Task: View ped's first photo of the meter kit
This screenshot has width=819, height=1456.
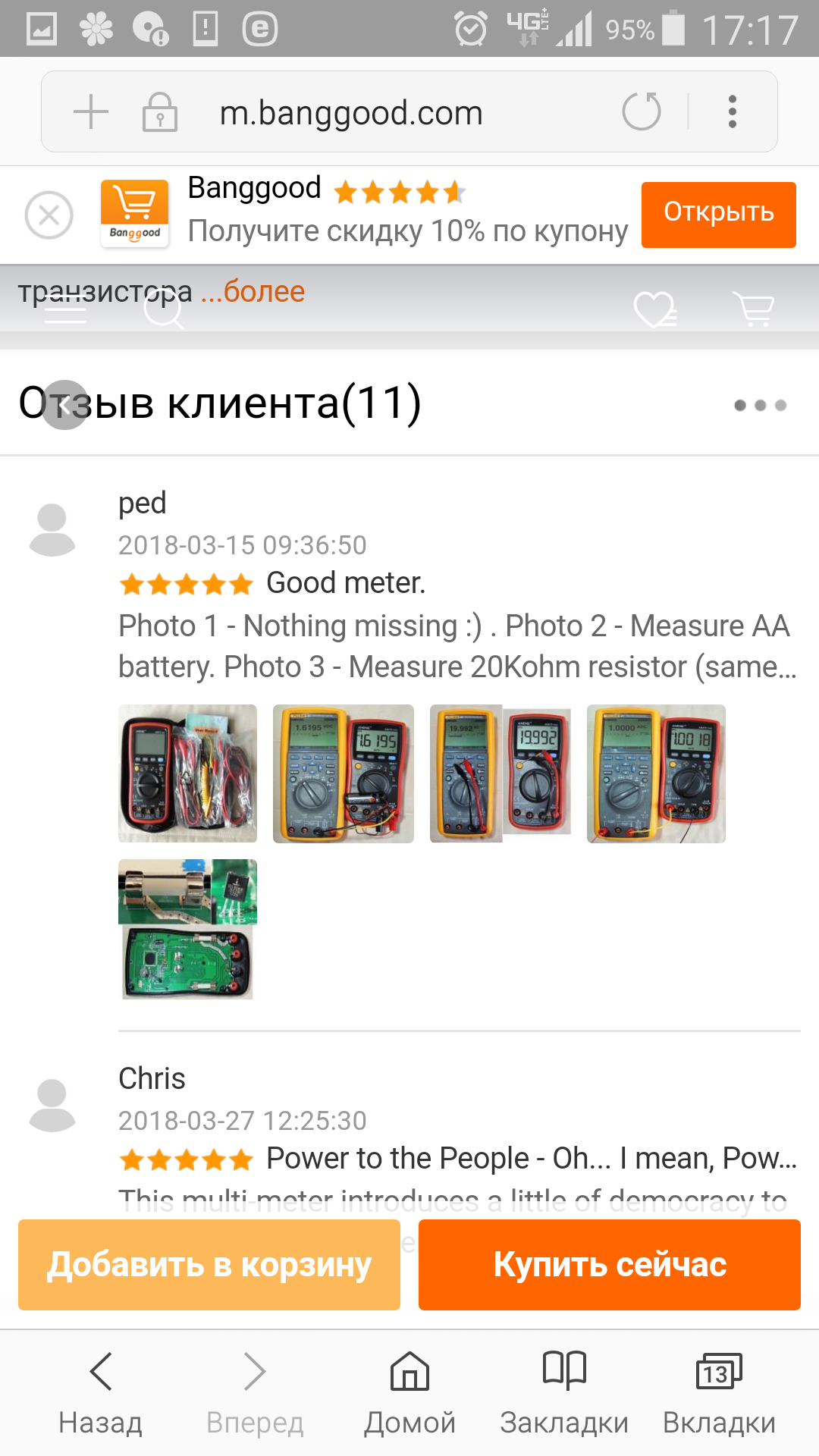Action: [x=187, y=773]
